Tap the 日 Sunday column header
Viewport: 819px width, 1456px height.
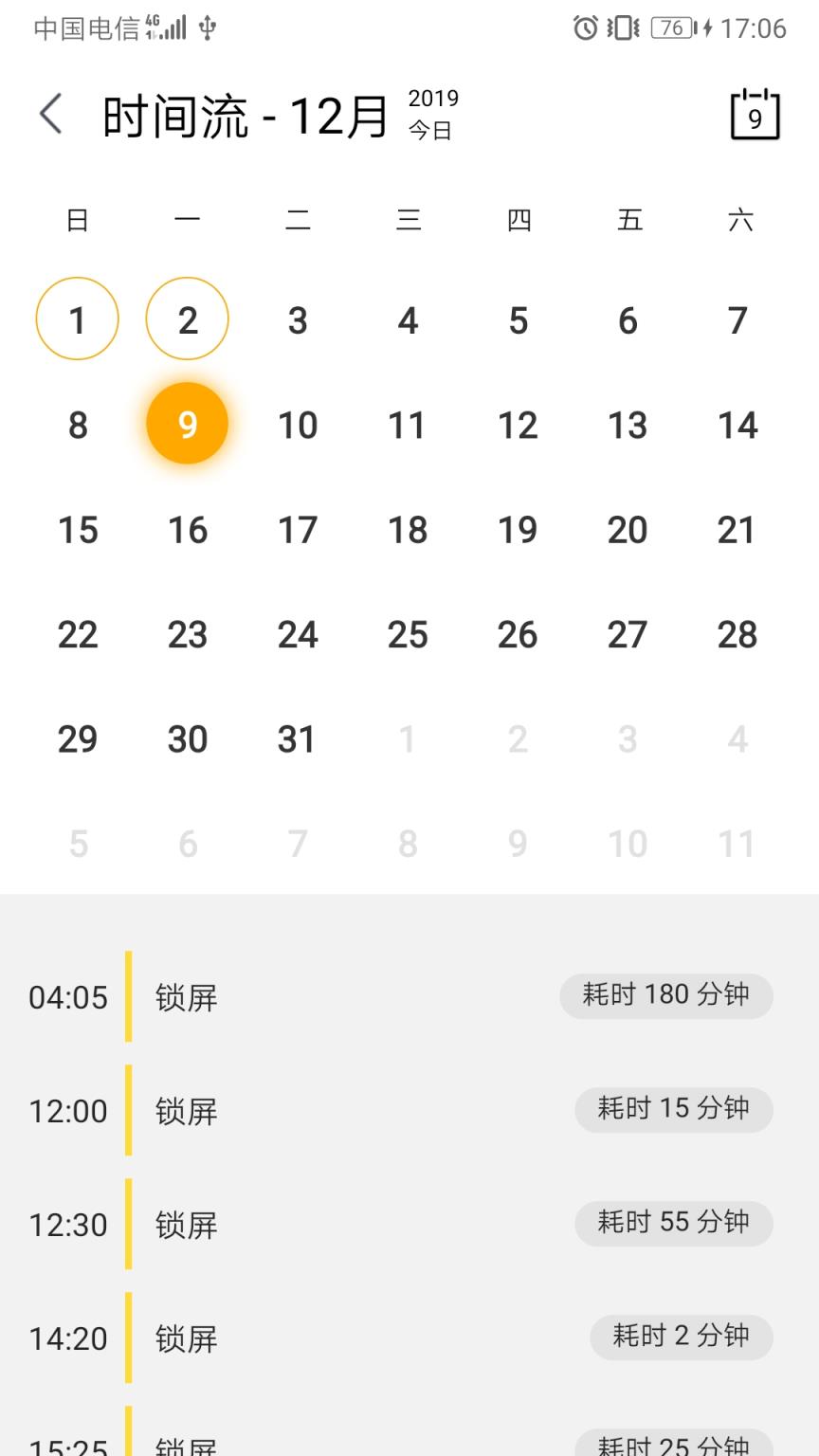77,219
